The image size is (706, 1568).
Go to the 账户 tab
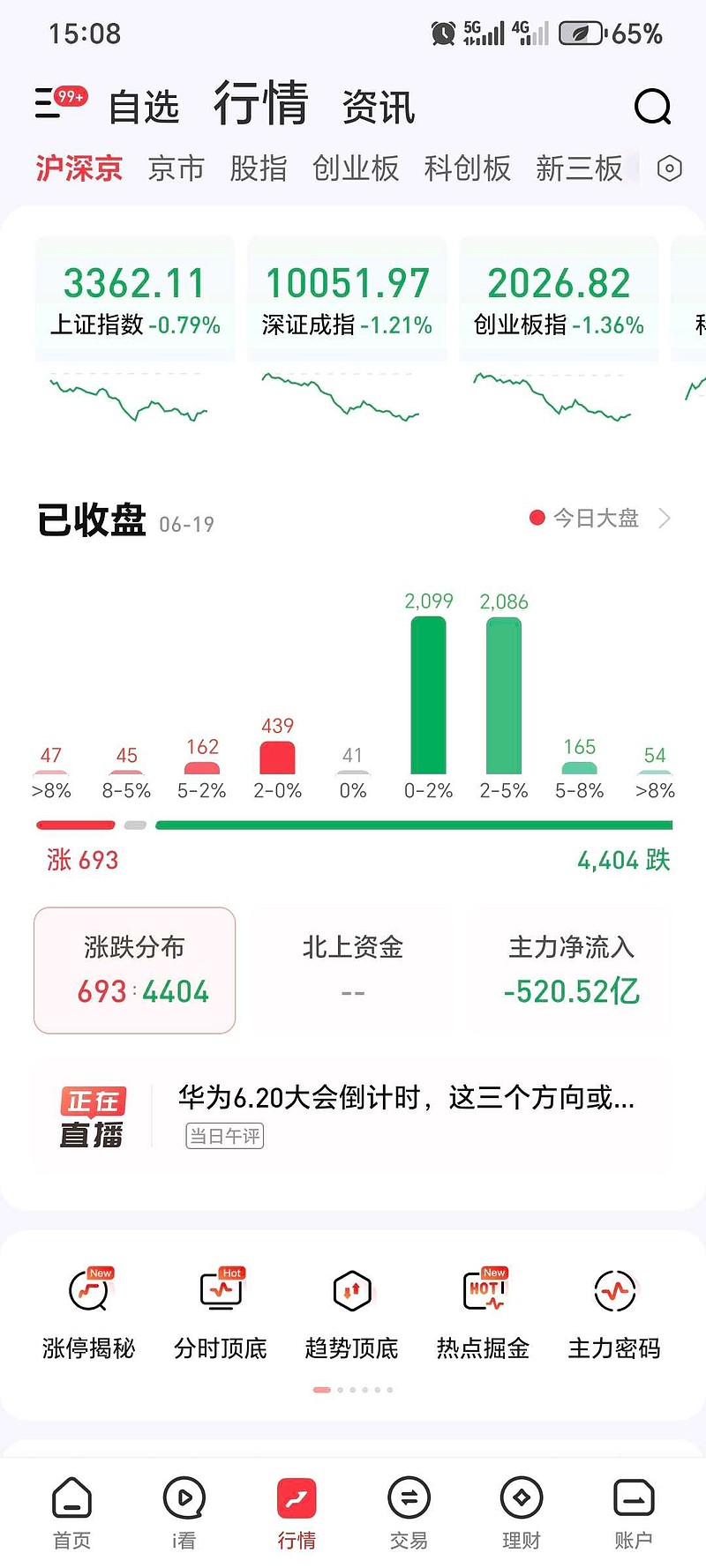[633, 1512]
